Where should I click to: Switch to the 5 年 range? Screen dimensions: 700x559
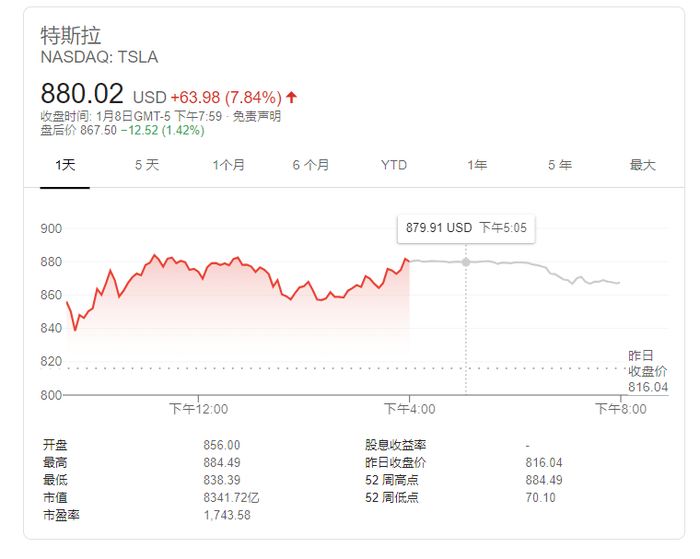point(559,165)
